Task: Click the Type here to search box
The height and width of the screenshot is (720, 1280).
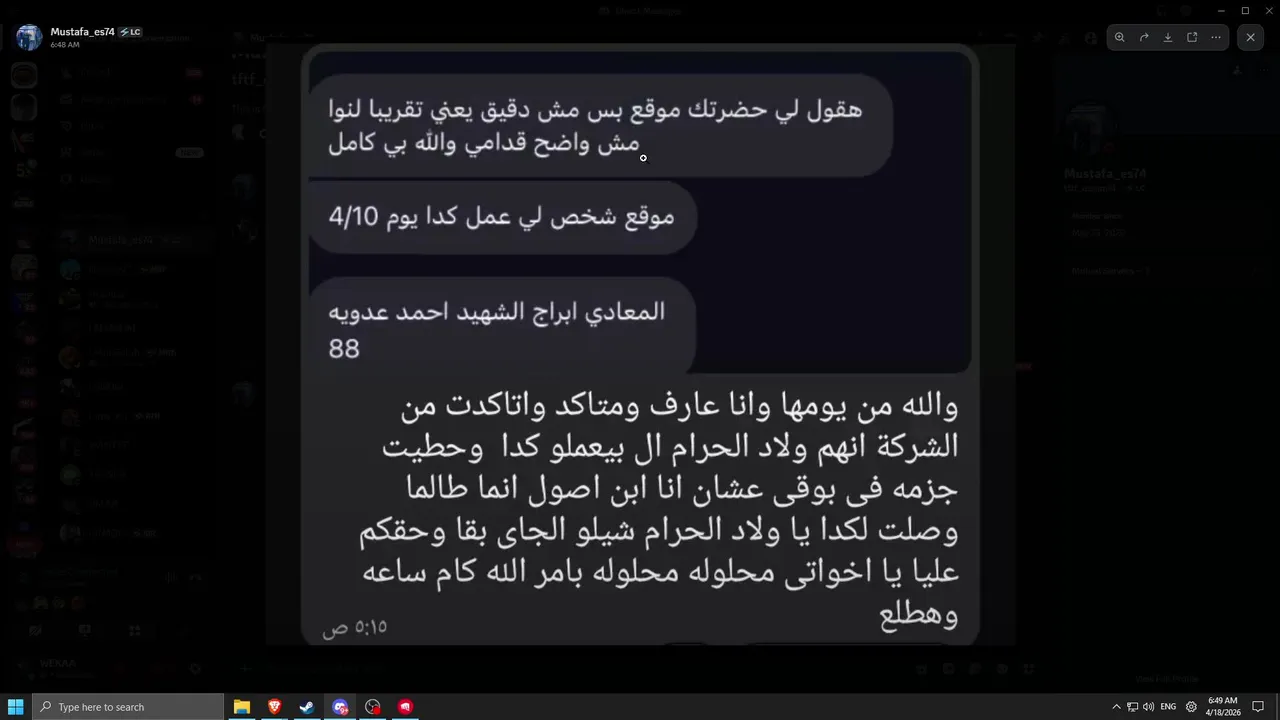Action: coord(128,707)
